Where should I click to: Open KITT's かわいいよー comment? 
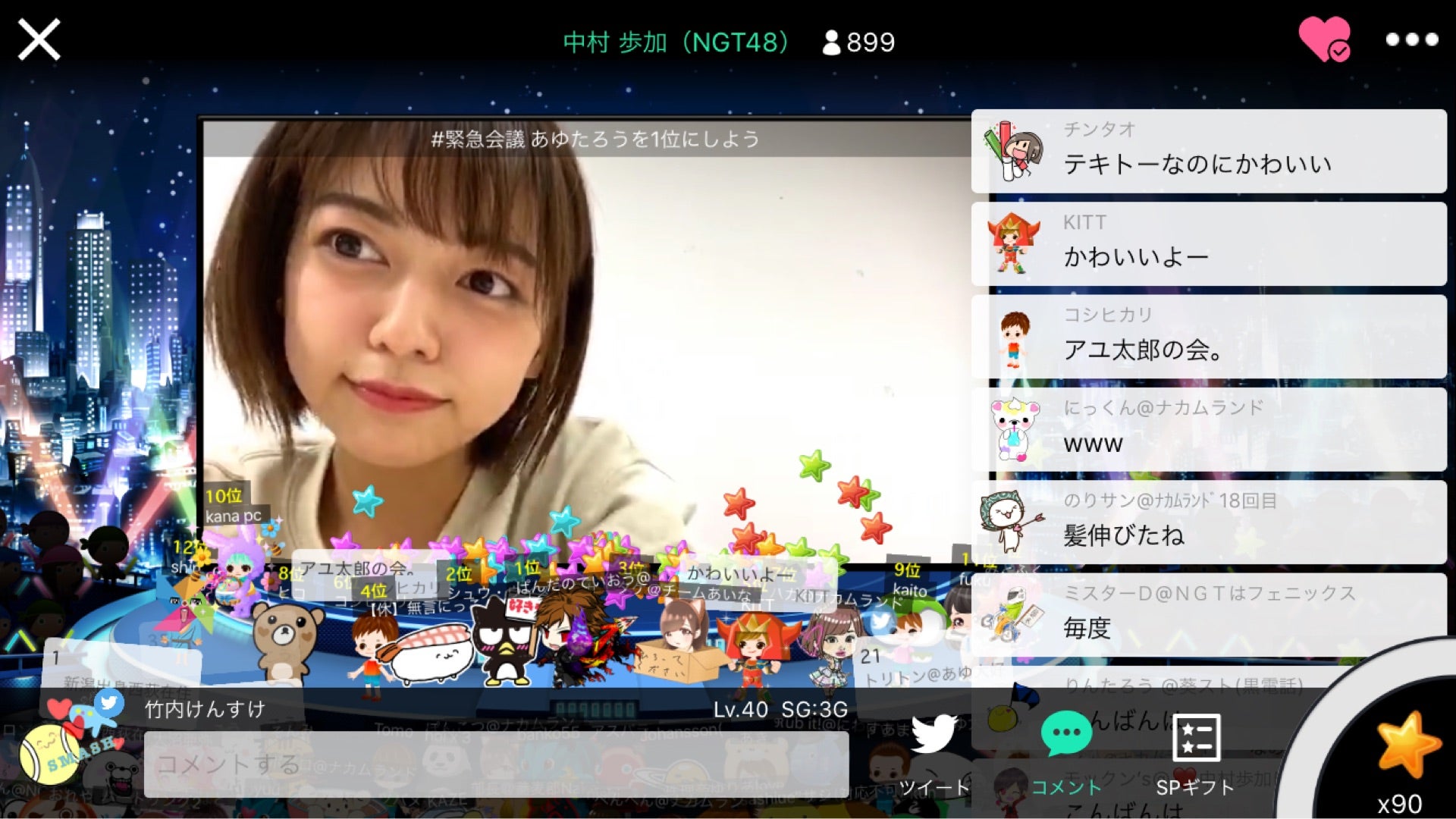tap(1208, 243)
